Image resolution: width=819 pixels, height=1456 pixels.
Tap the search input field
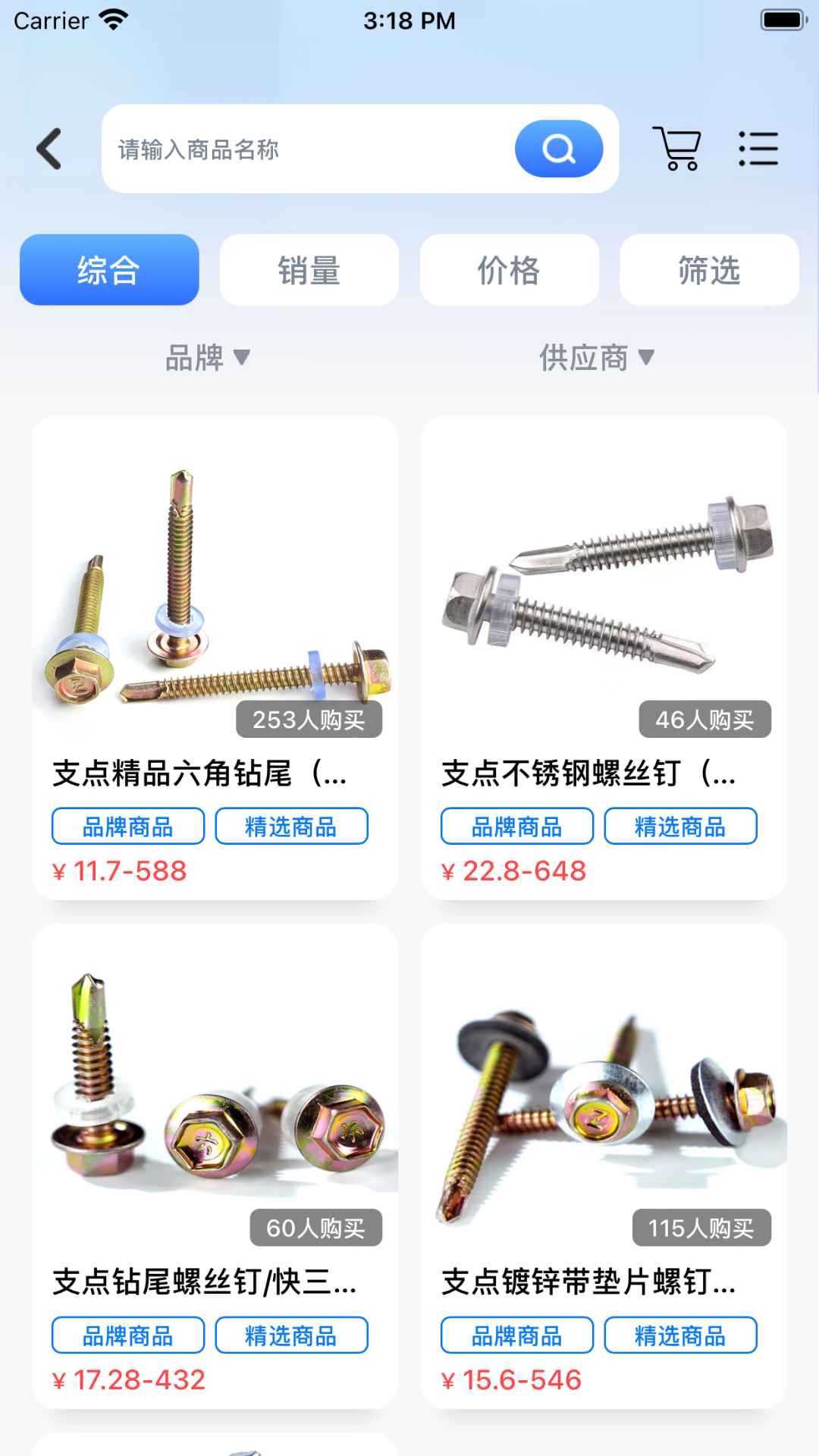coord(303,149)
